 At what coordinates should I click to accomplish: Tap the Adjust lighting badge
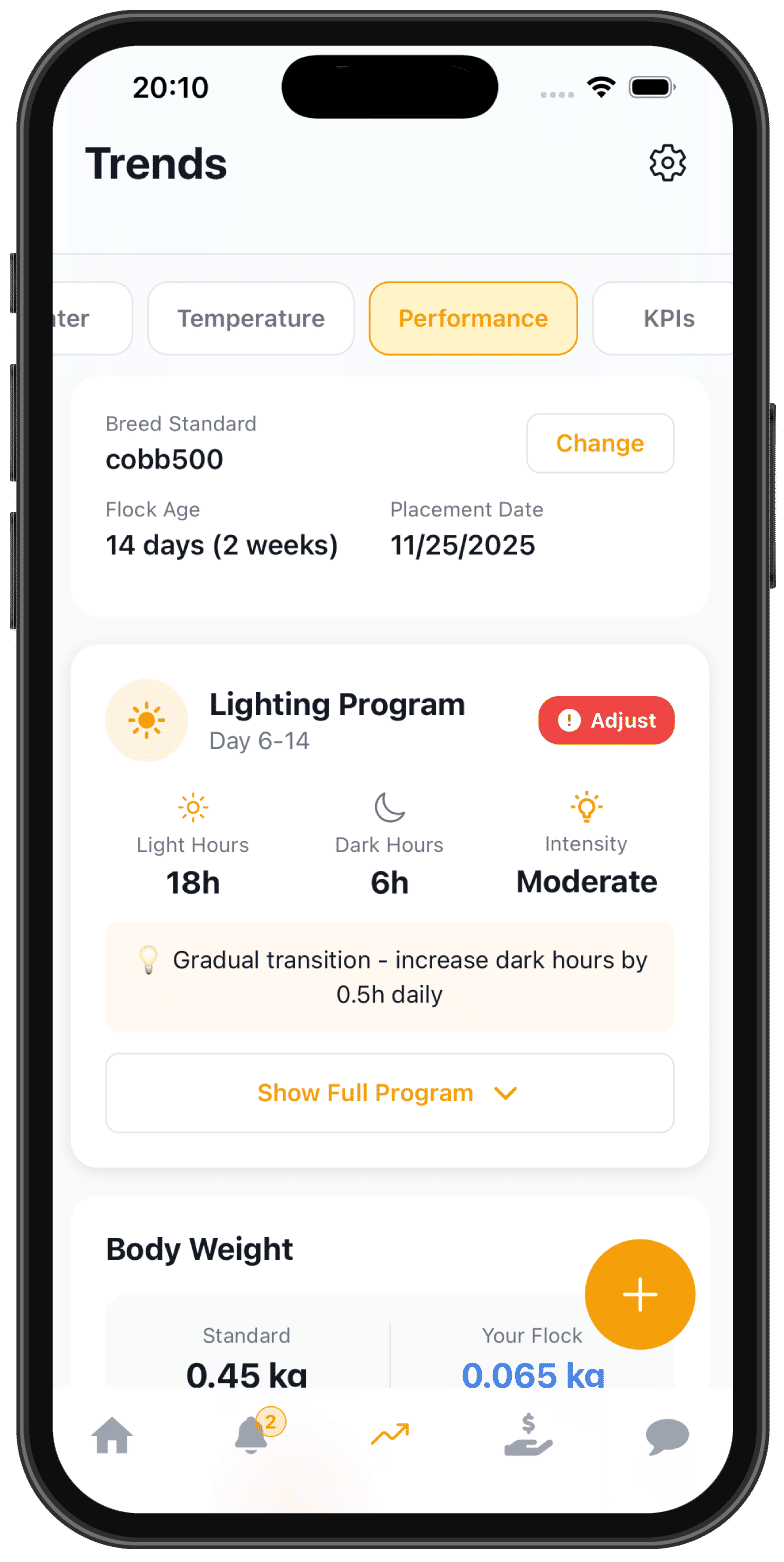tap(607, 721)
